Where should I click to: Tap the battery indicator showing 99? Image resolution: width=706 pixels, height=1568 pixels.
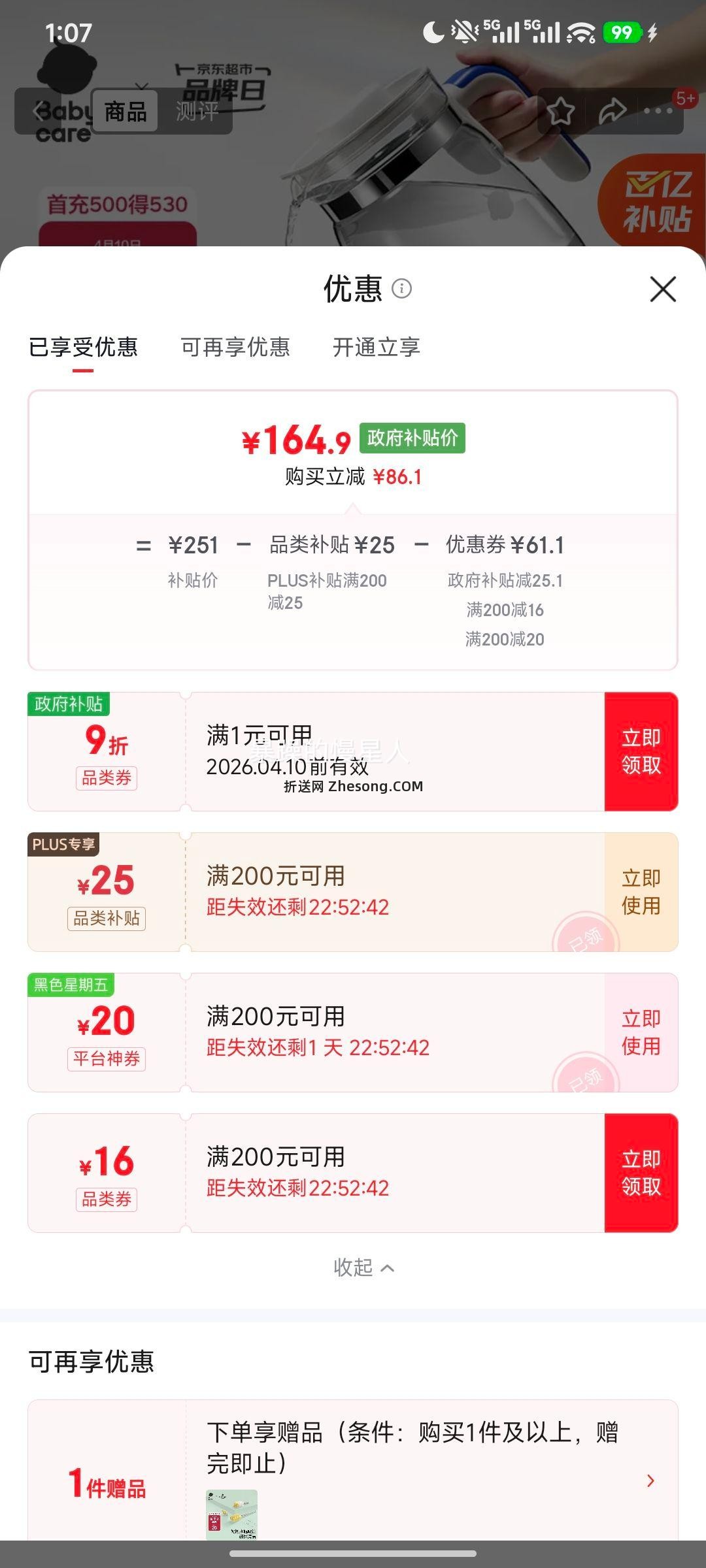coord(621,31)
